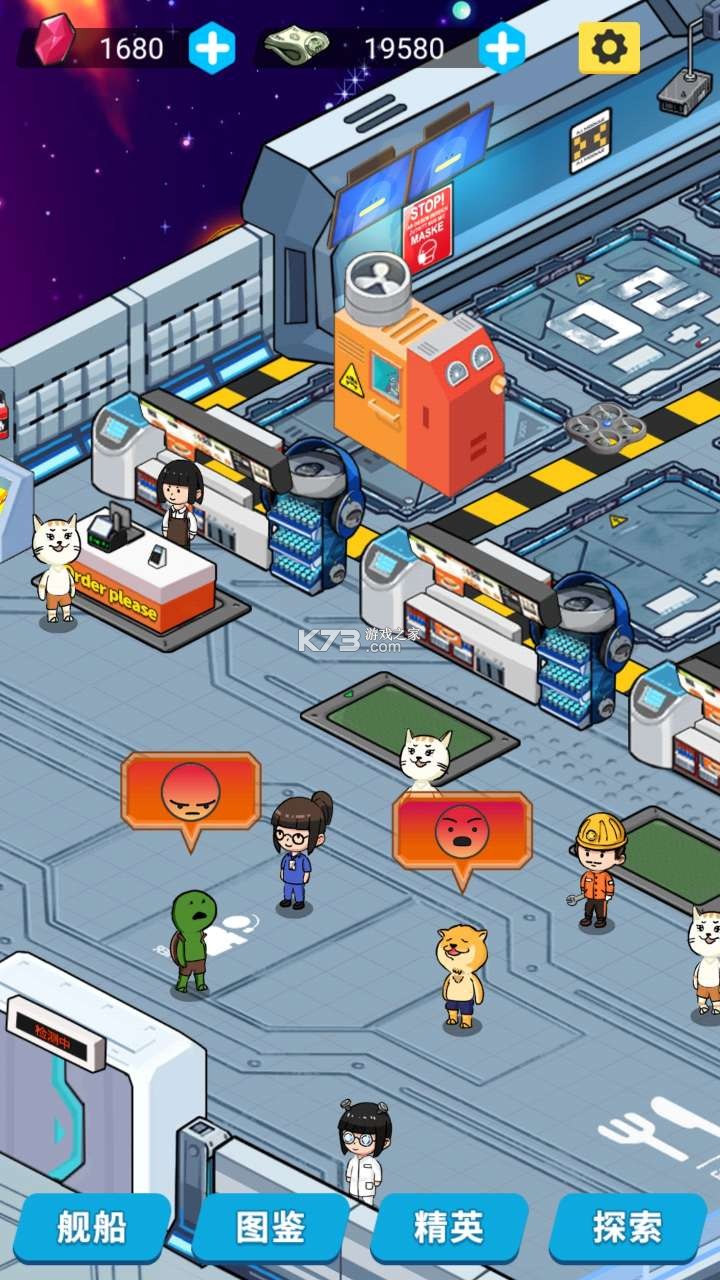Screen dimensions: 720x1280
Task: Add more cash with plus button
Action: tap(502, 47)
